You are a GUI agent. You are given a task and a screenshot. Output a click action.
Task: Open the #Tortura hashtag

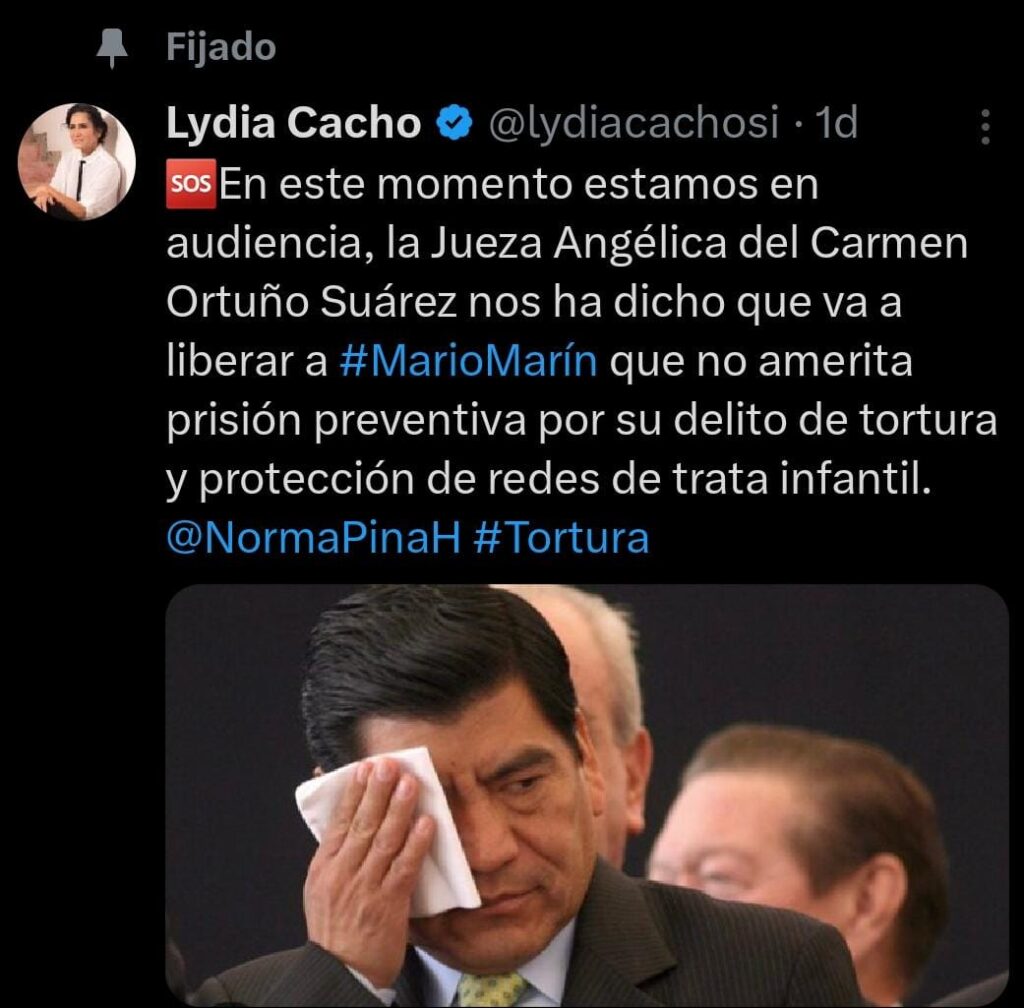tap(560, 538)
